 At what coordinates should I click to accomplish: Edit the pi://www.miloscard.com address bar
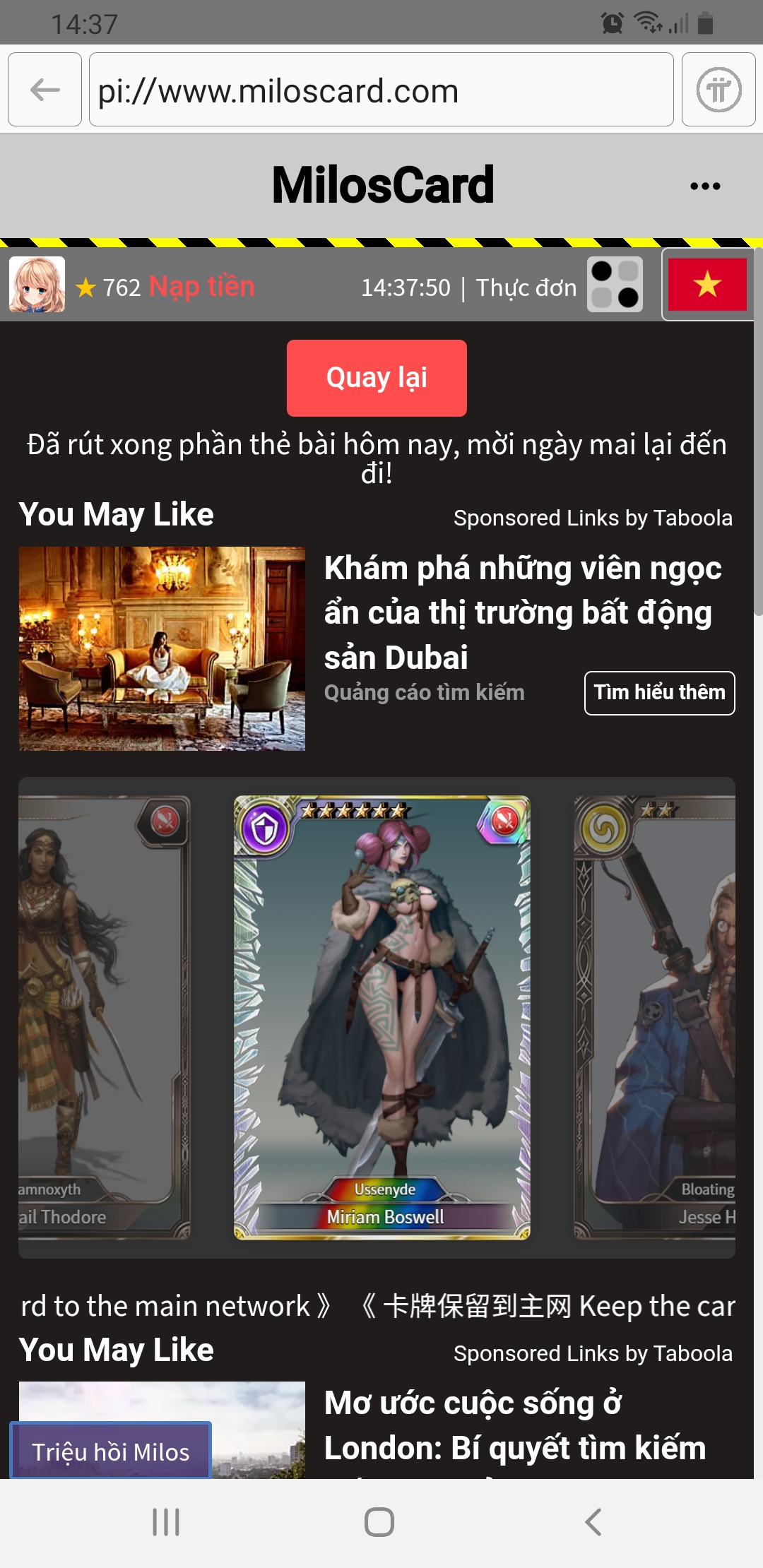[x=381, y=90]
